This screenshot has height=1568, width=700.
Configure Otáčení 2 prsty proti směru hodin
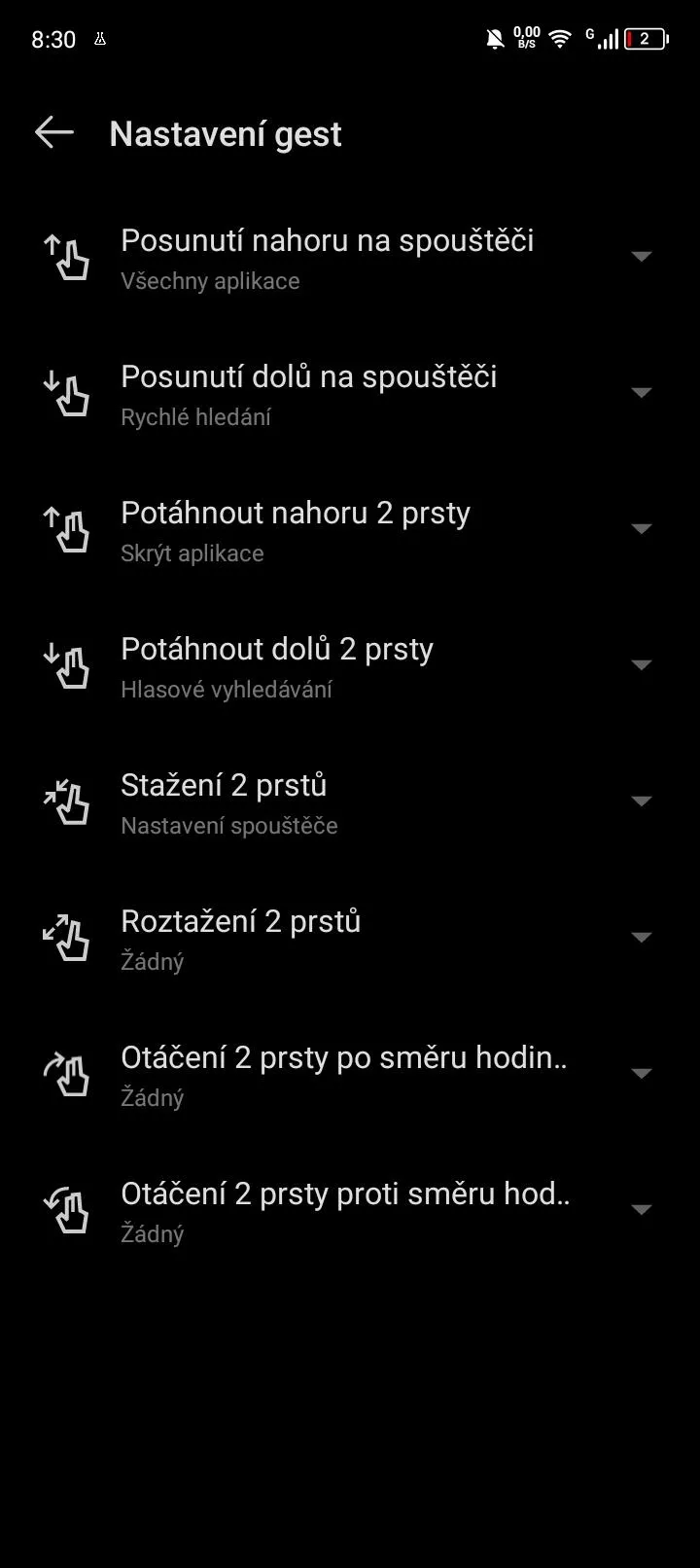pyautogui.click(x=350, y=1211)
